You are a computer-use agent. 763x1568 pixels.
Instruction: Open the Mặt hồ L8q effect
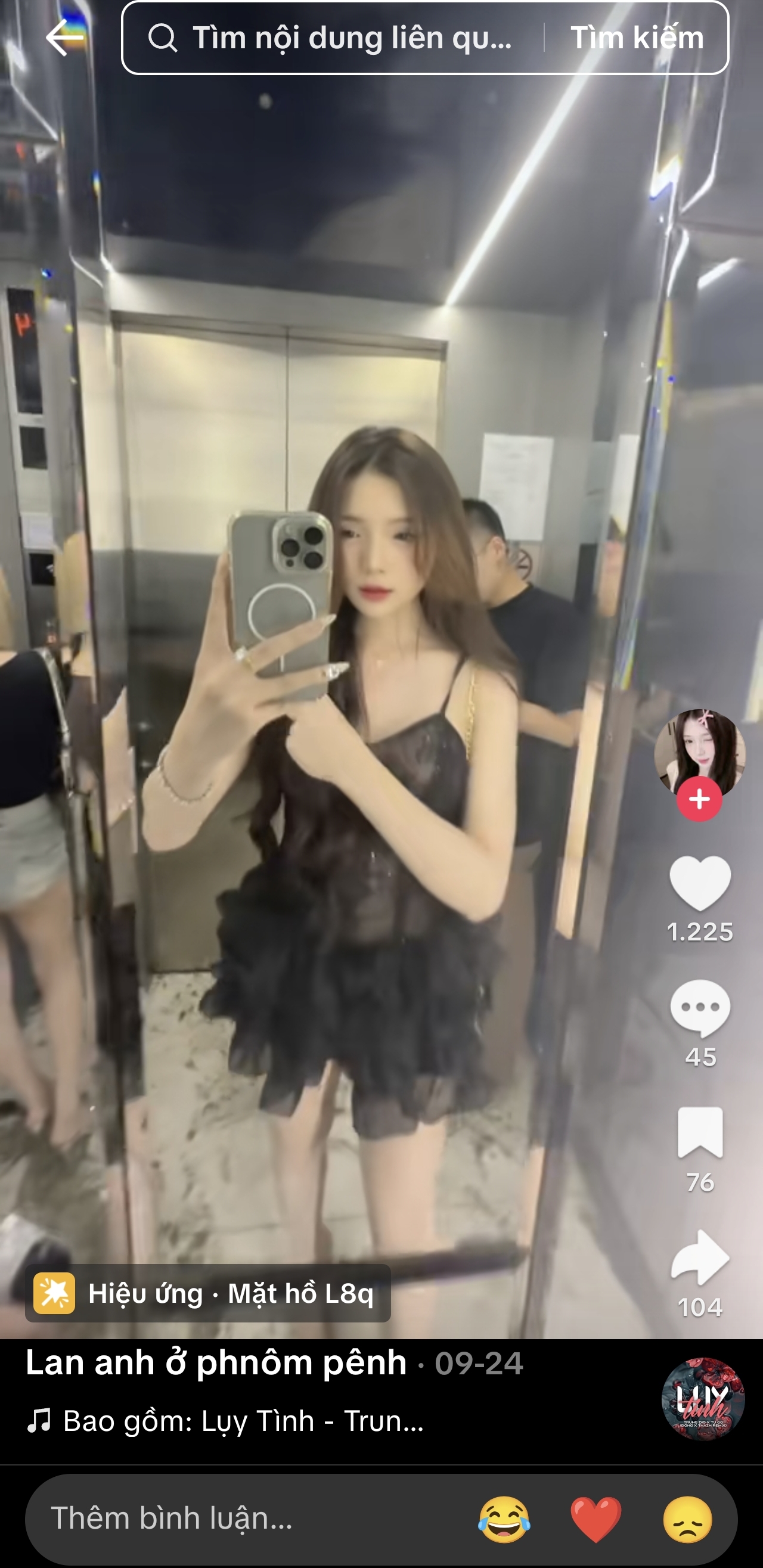207,1293
